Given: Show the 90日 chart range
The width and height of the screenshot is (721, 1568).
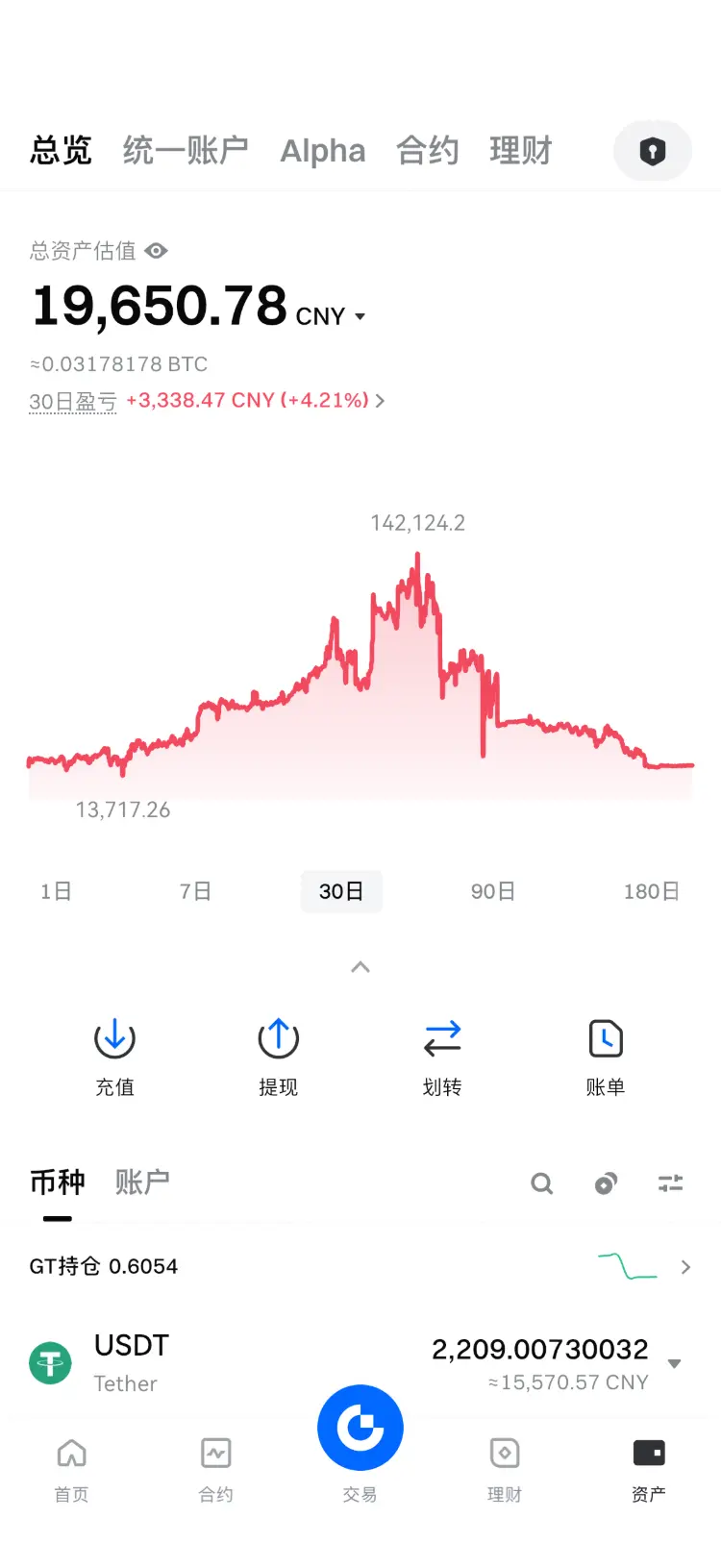Looking at the screenshot, I should coord(493,891).
